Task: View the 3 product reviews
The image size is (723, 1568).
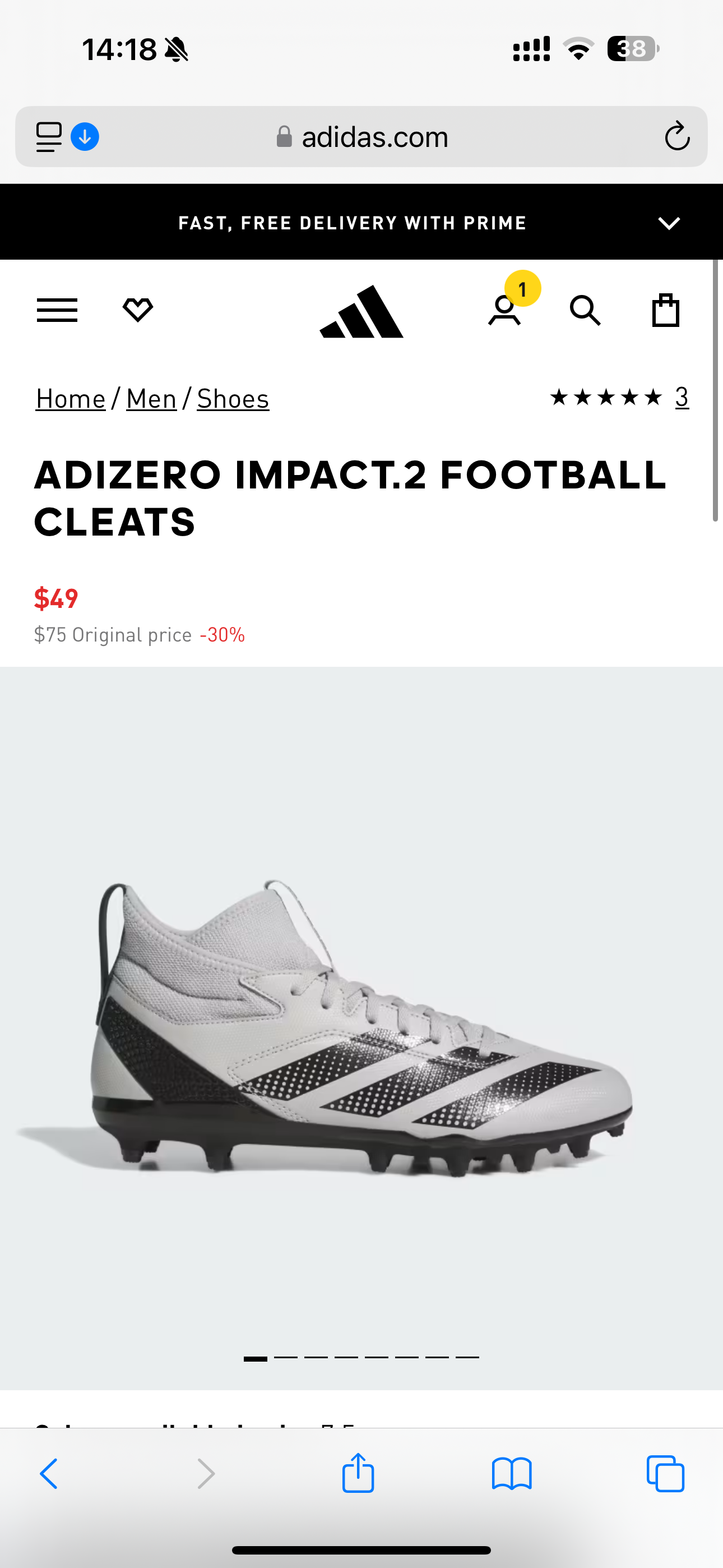Action: pos(682,398)
